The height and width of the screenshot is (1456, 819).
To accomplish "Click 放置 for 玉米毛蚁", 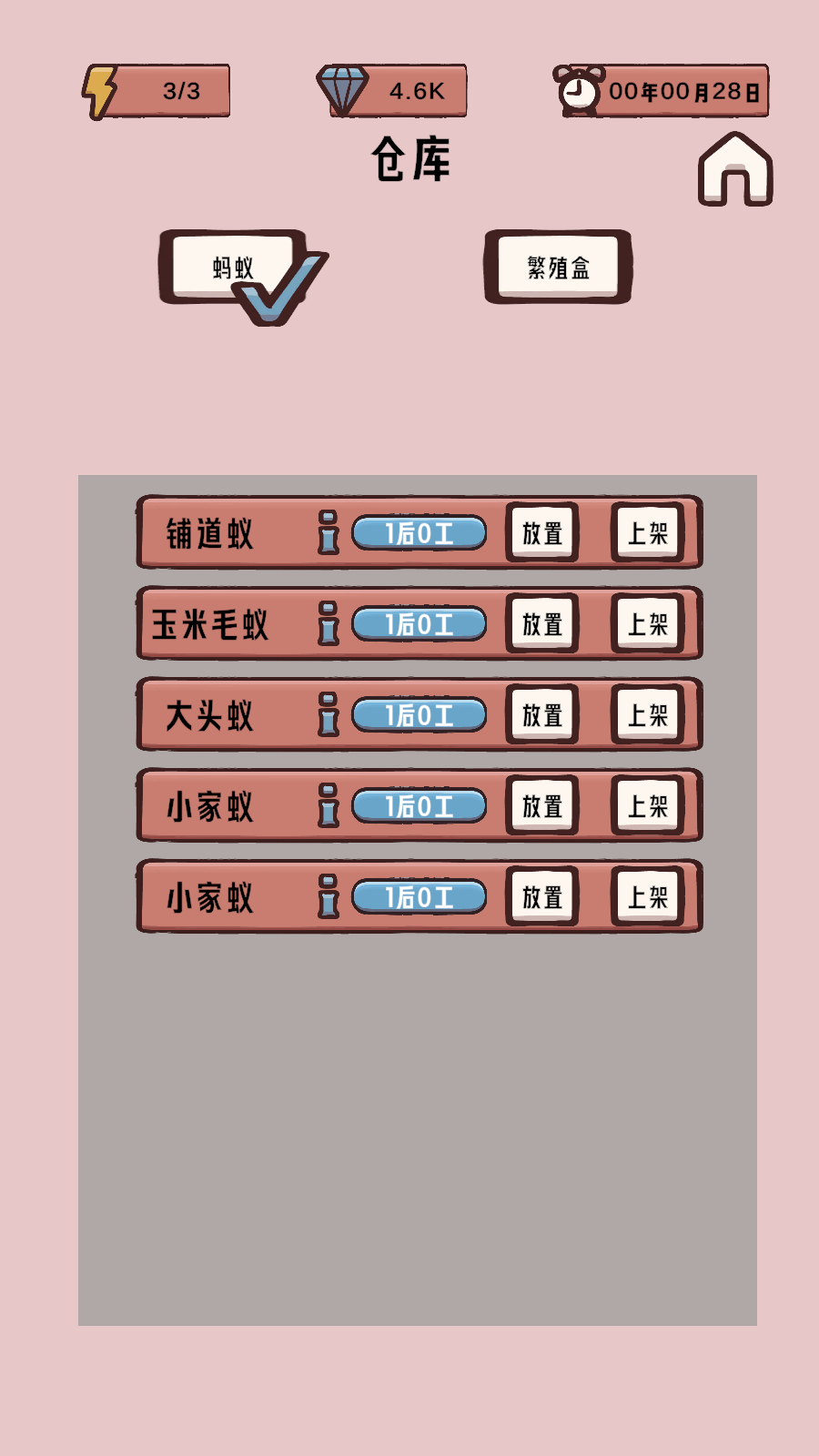I will [542, 625].
